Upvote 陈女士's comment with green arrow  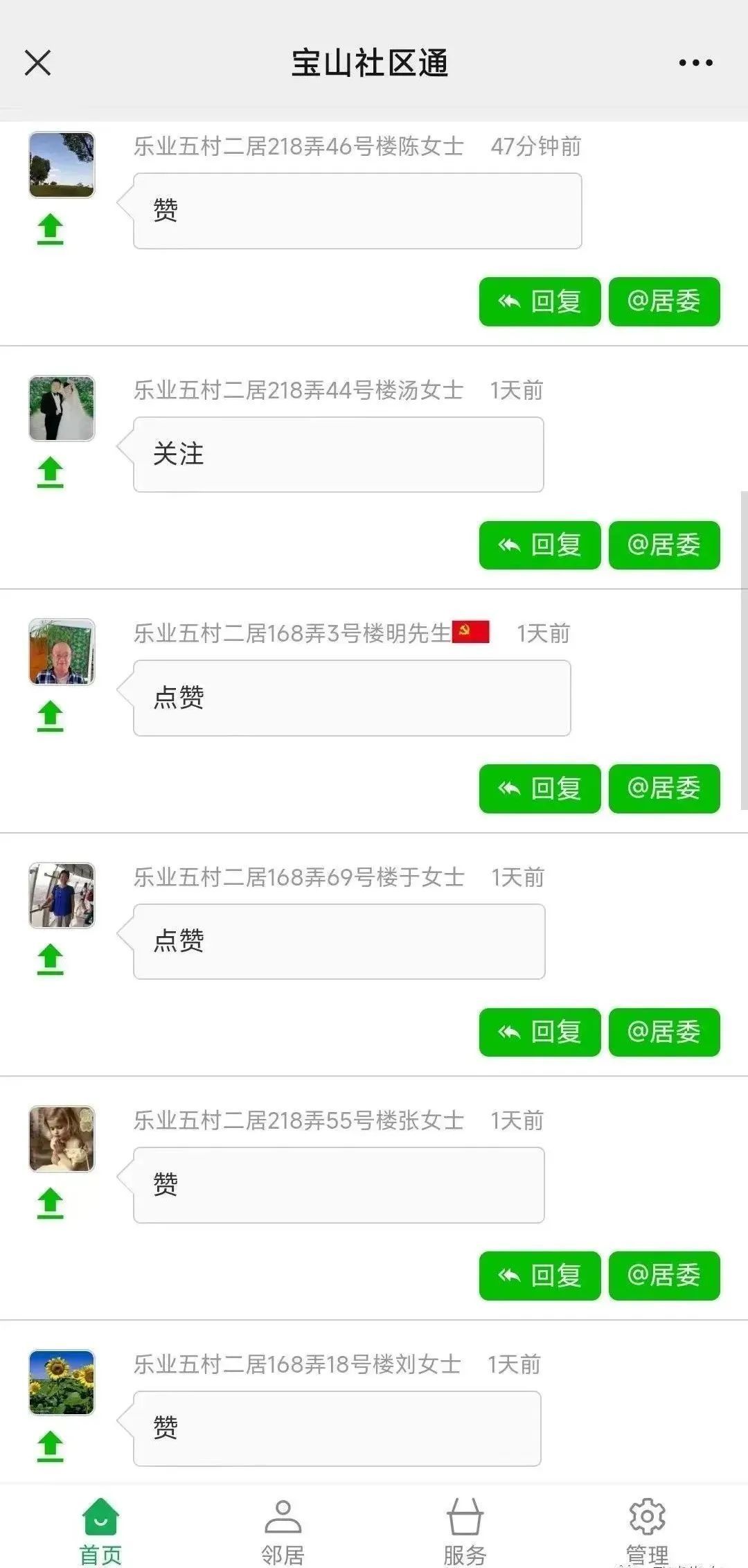(50, 229)
